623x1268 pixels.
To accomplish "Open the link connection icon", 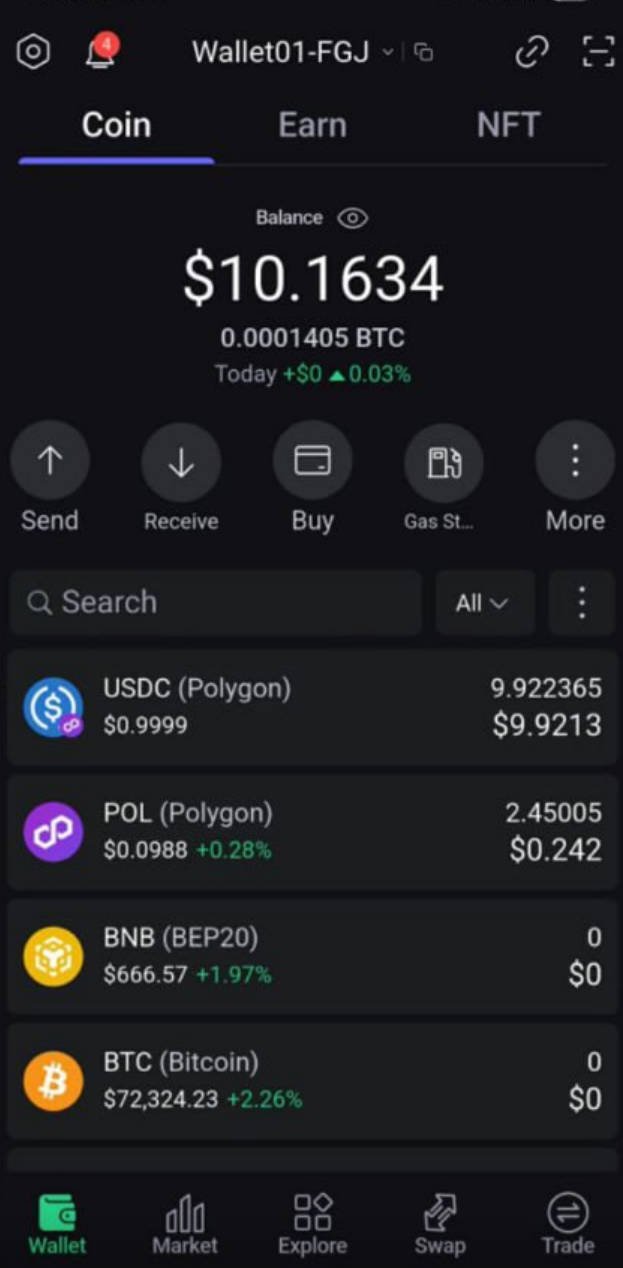I will coord(531,52).
